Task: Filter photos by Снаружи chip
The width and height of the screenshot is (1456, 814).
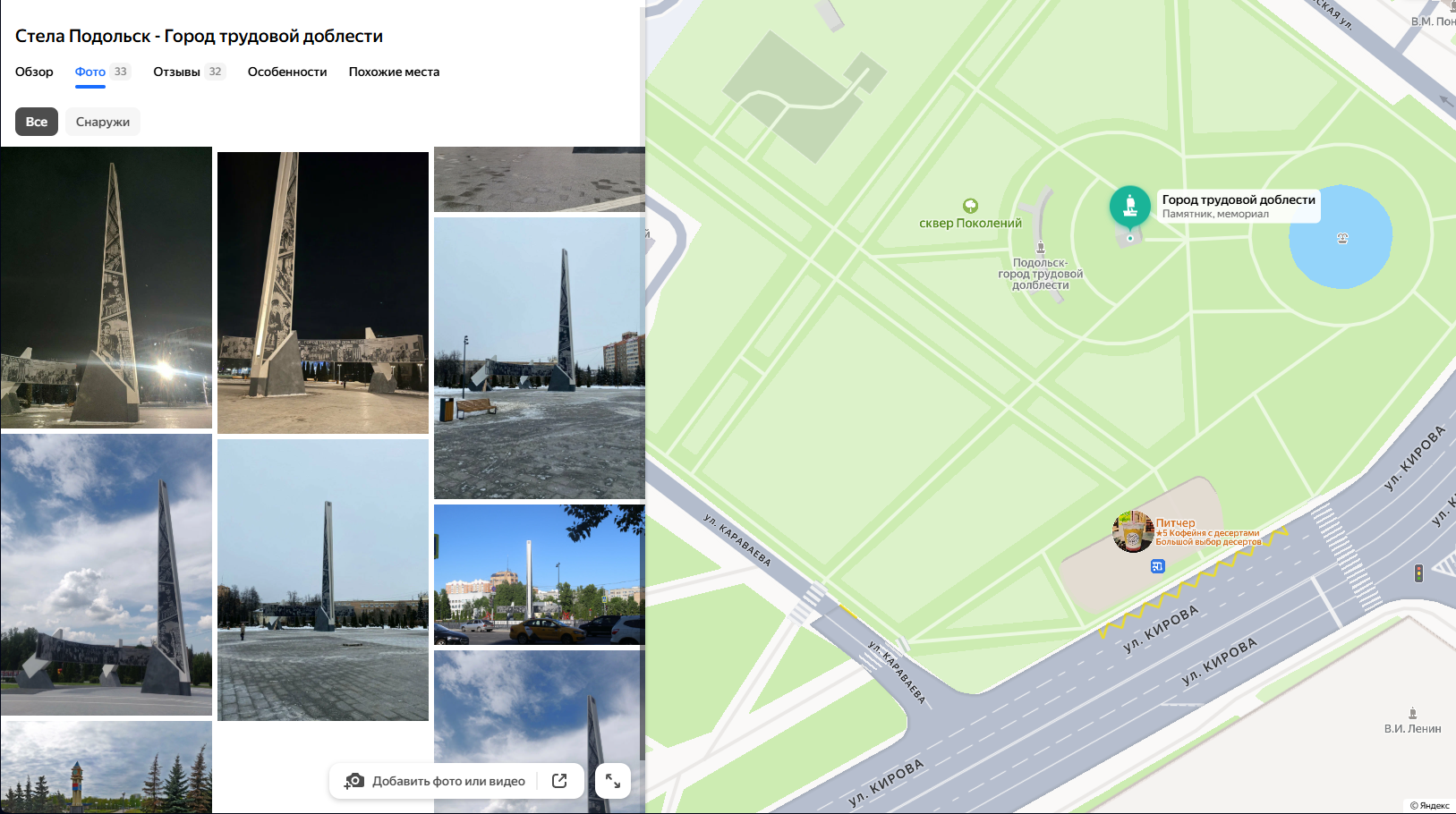Action: point(103,122)
